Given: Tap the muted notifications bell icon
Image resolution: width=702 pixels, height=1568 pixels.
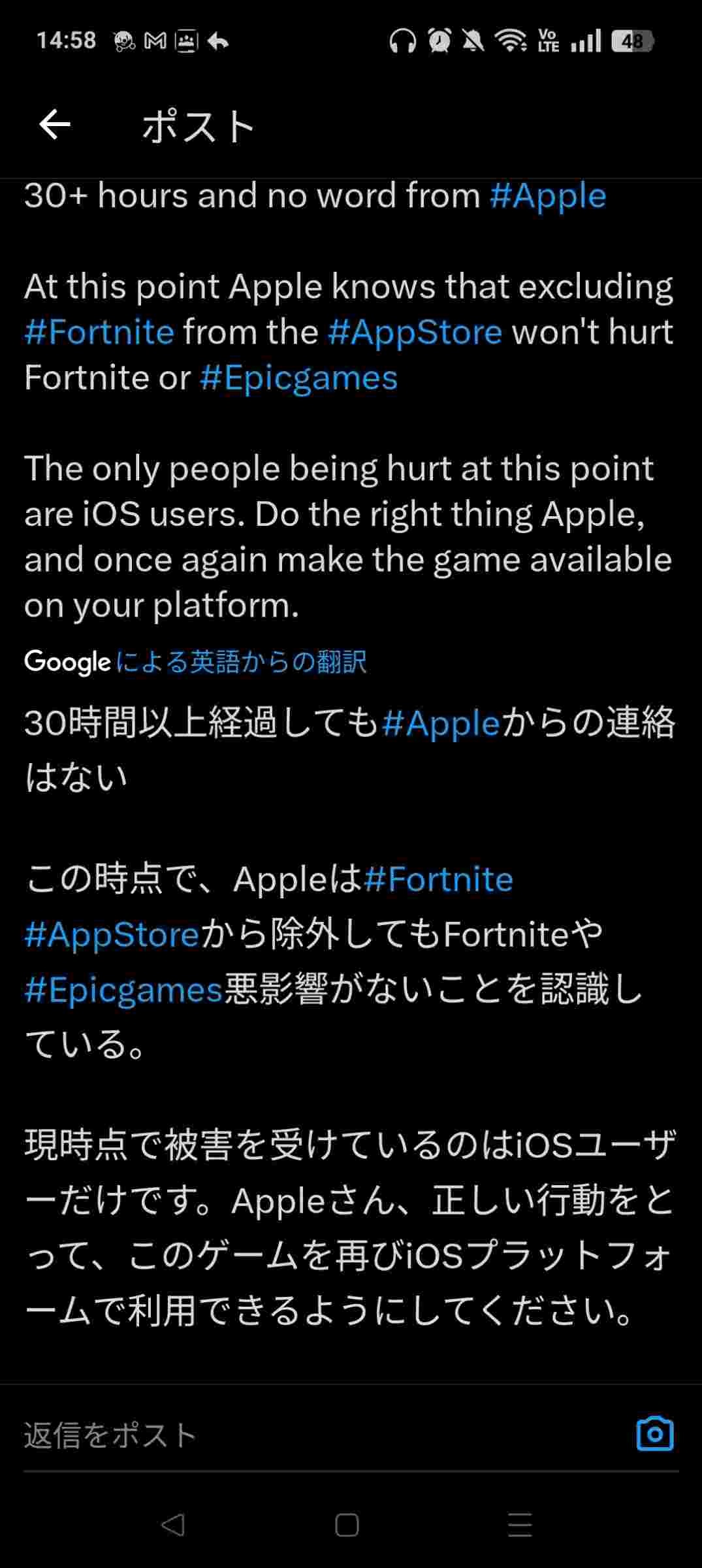Looking at the screenshot, I should (475, 41).
